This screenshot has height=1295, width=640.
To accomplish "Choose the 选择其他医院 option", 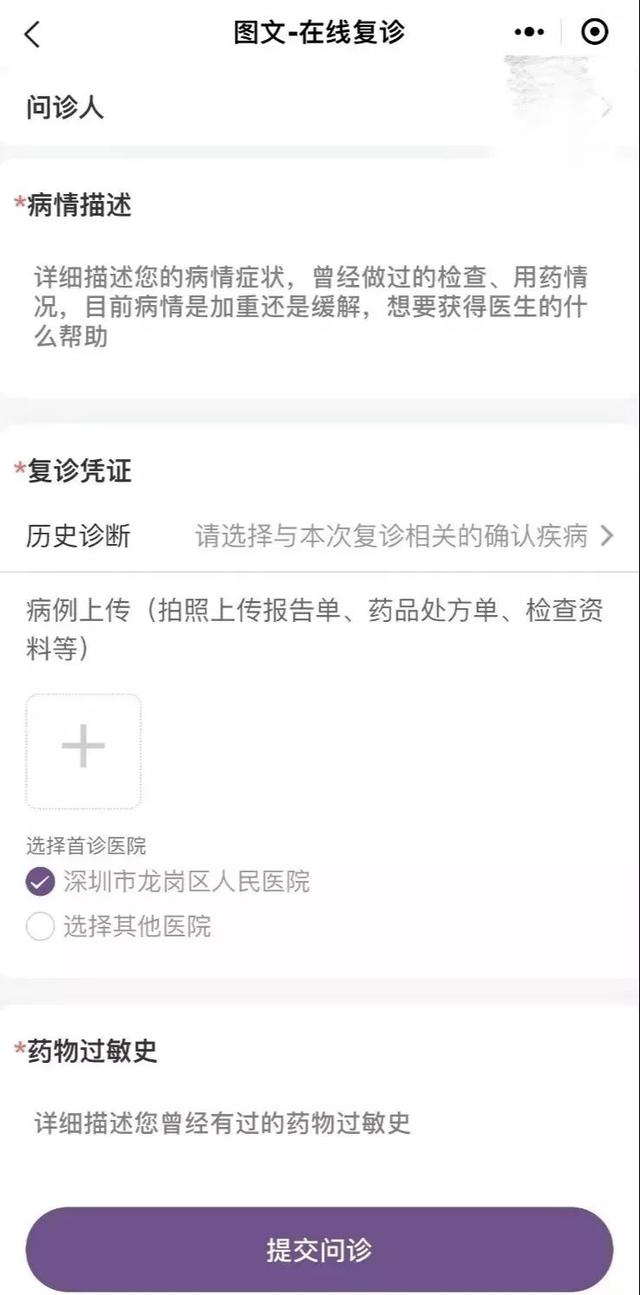I will coord(119,927).
